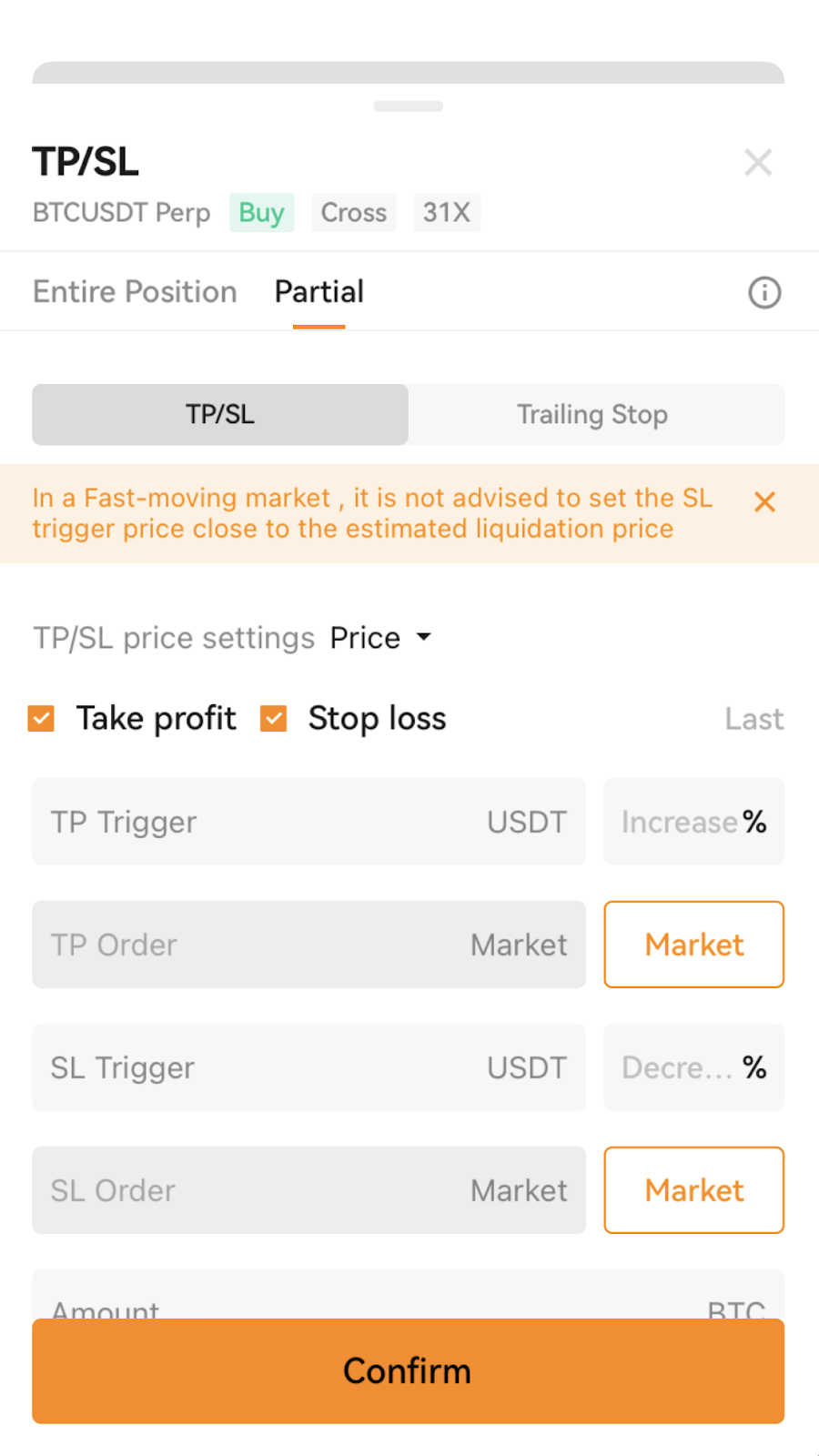This screenshot has height=1456, width=819.
Task: Confirm the TP/SL settings
Action: (x=409, y=1371)
